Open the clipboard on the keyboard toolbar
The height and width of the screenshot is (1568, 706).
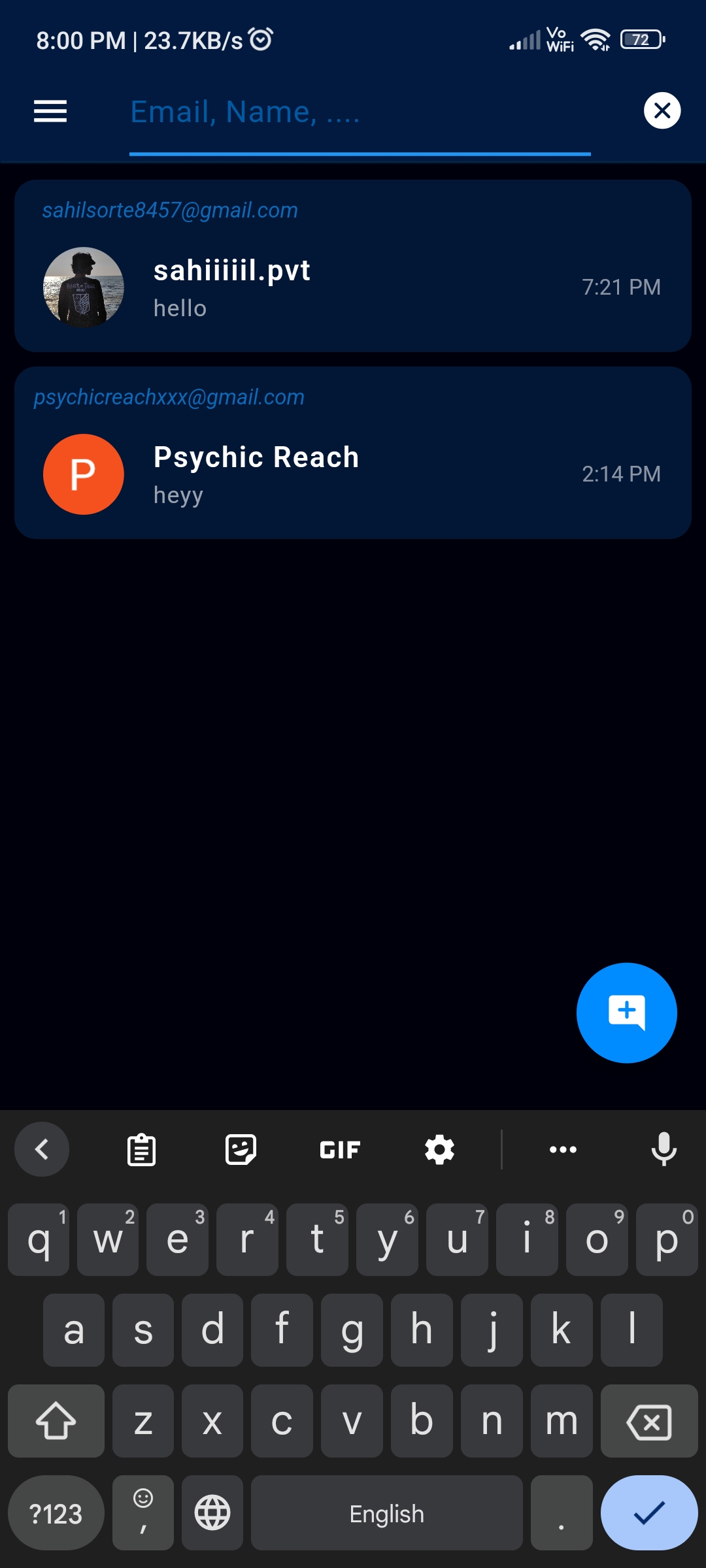point(141,1149)
